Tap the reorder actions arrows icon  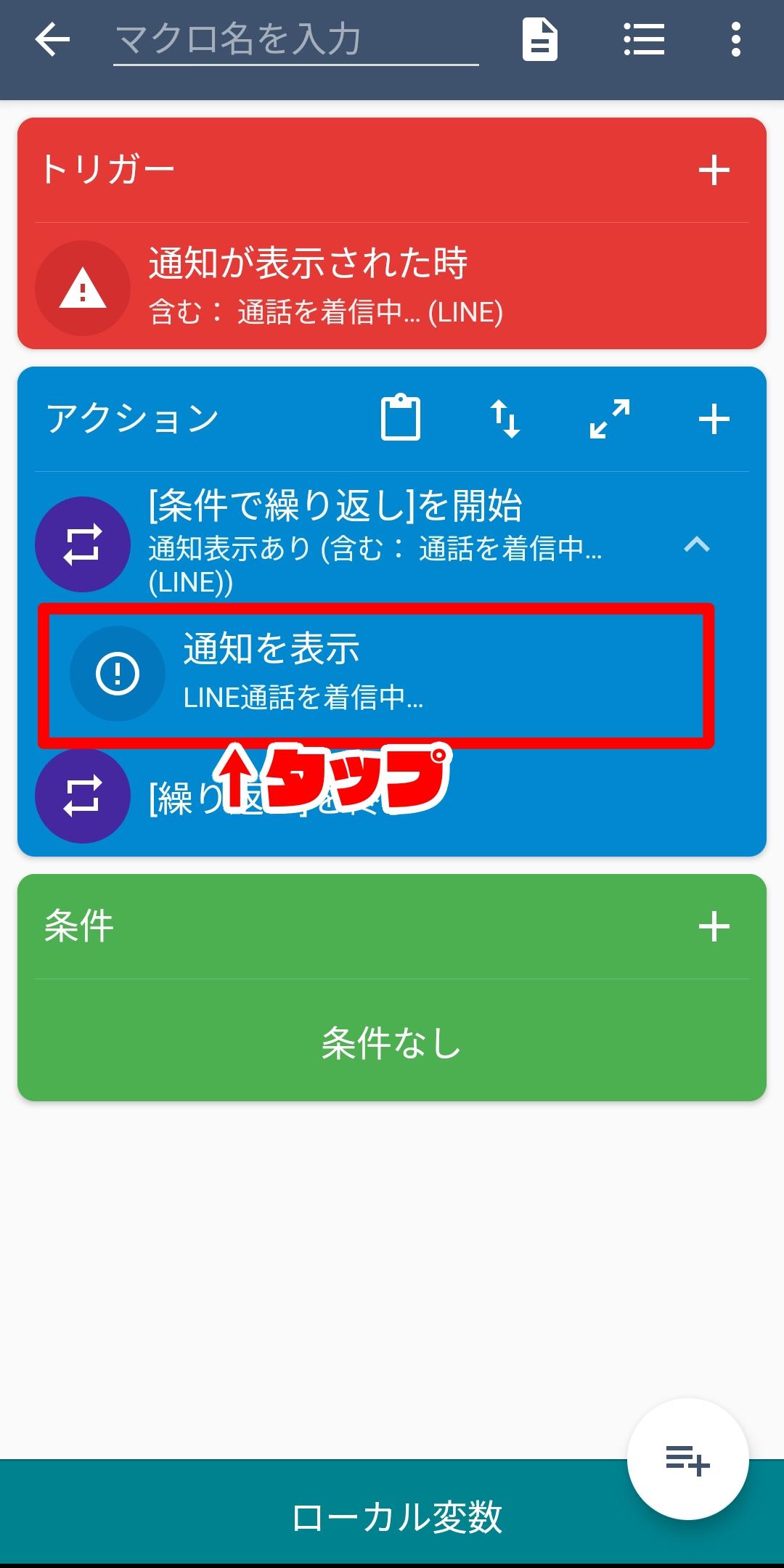(x=505, y=419)
